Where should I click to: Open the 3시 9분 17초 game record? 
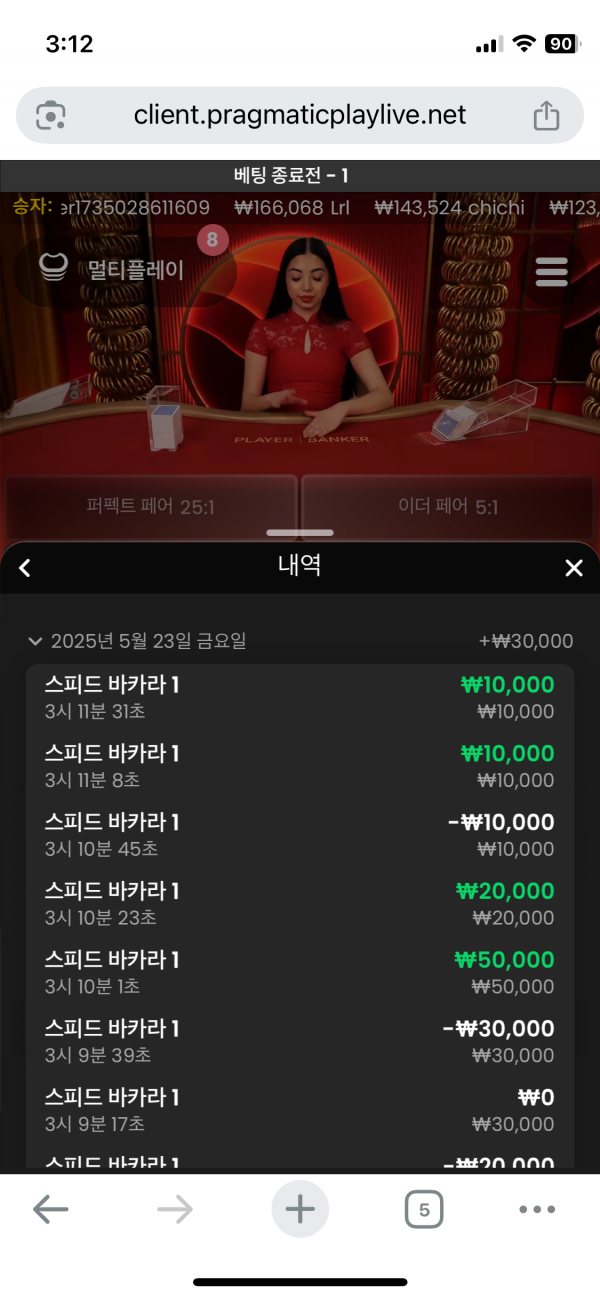pyautogui.click(x=300, y=1110)
